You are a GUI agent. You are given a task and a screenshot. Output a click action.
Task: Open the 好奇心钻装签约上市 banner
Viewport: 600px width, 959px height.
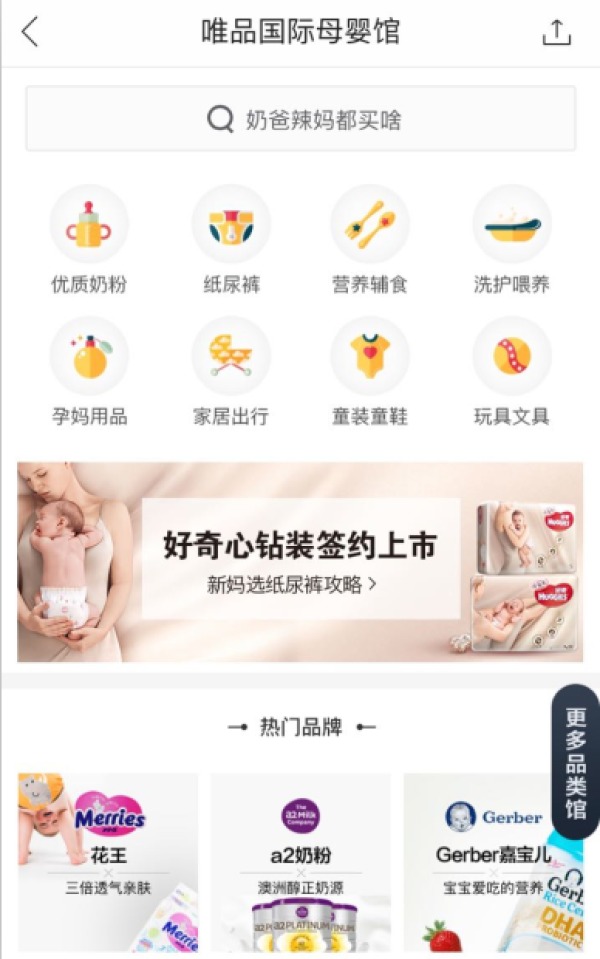click(300, 561)
